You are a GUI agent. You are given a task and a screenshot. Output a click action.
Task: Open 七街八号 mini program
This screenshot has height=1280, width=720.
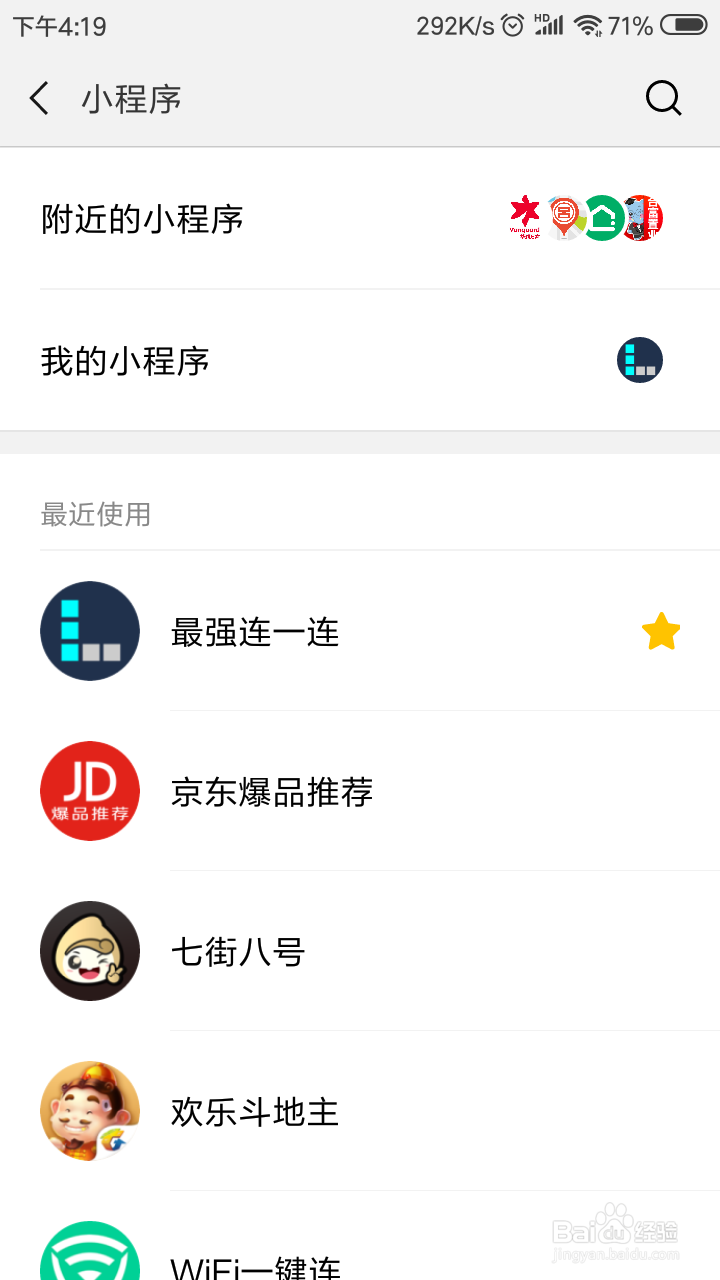(x=360, y=951)
